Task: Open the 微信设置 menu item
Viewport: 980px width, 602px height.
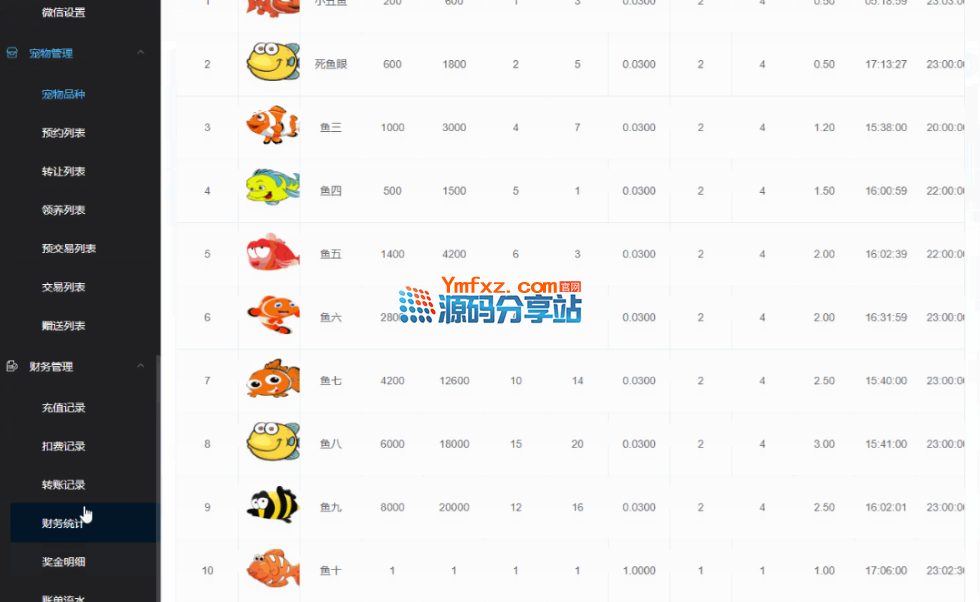Action: tap(63, 13)
